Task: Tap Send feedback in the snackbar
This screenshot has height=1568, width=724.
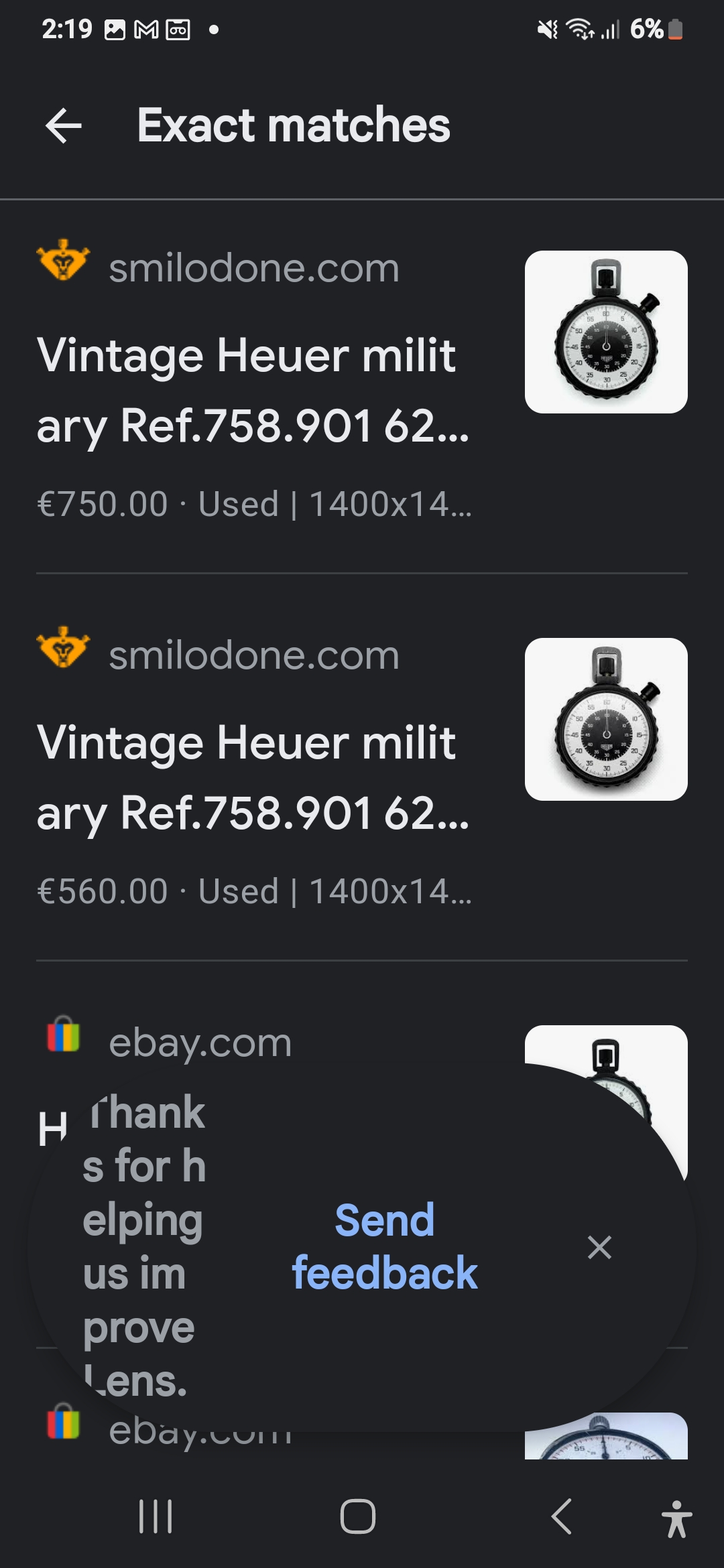Action: (385, 1246)
